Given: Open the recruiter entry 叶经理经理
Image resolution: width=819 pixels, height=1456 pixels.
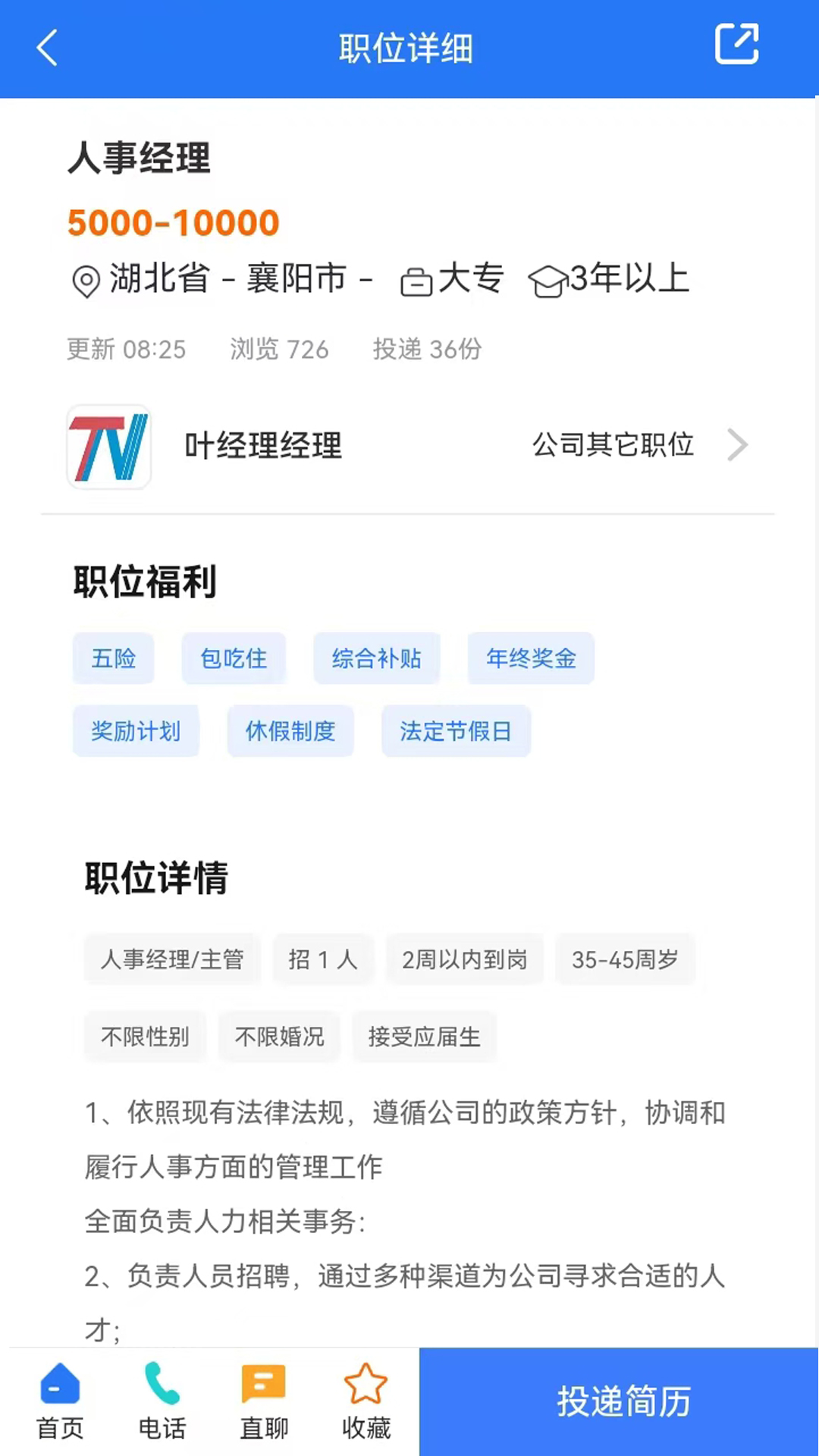Looking at the screenshot, I should 264,447.
